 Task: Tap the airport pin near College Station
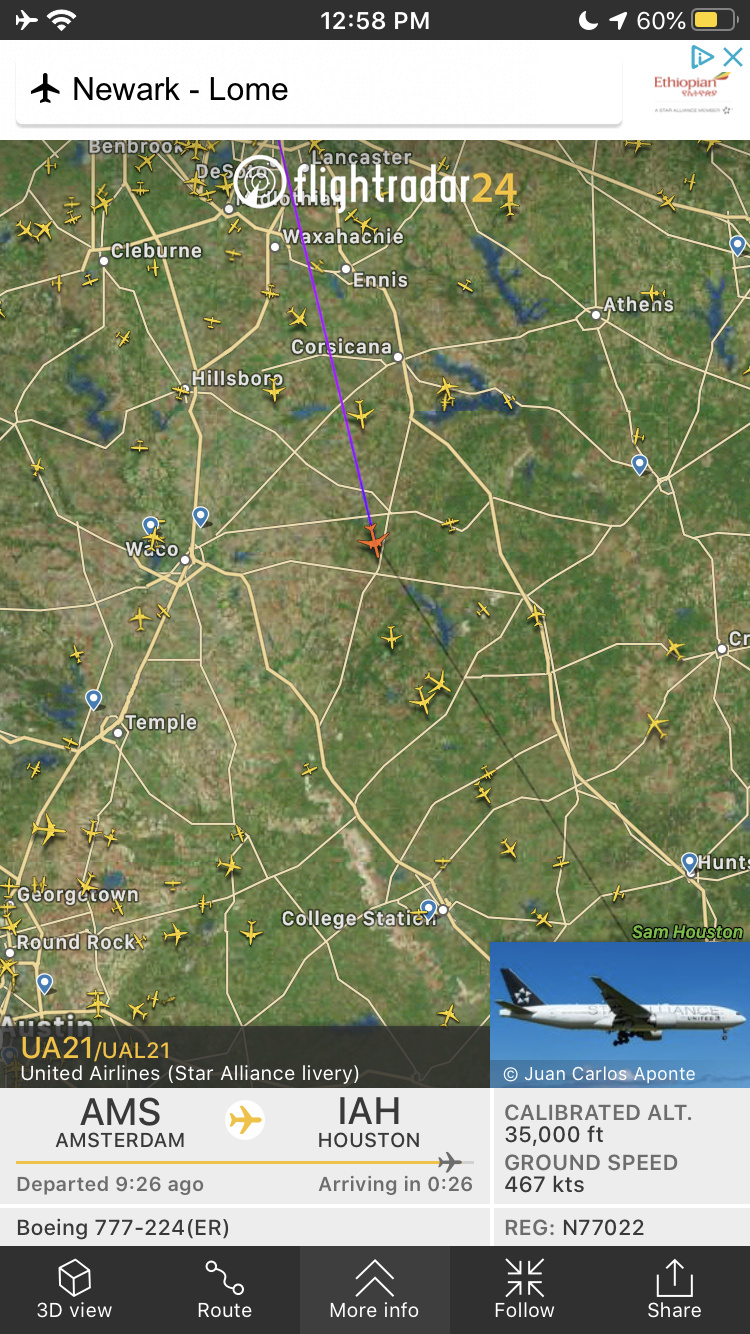click(x=428, y=908)
